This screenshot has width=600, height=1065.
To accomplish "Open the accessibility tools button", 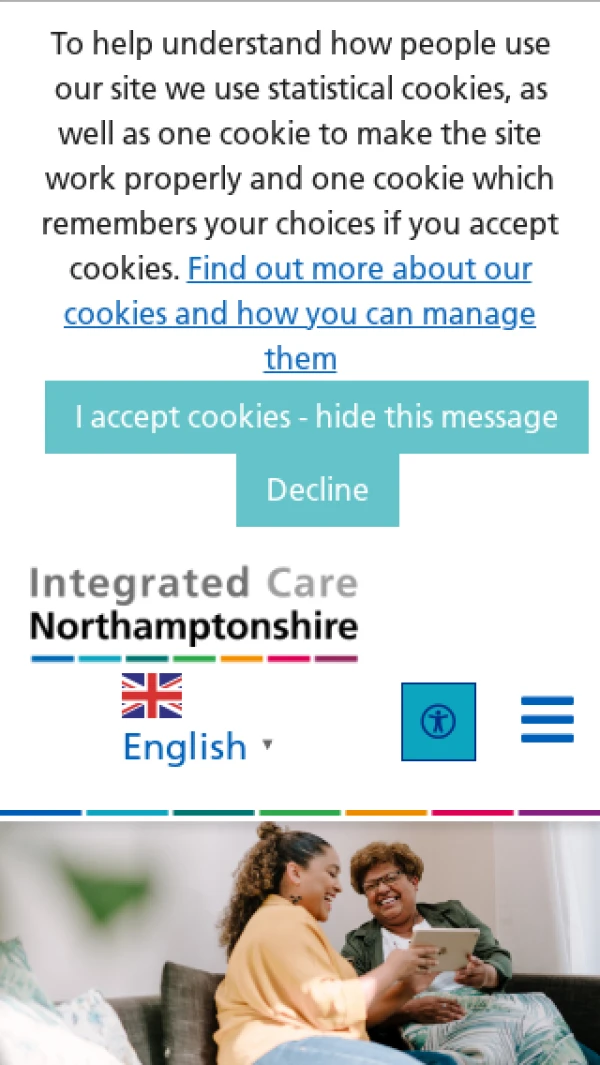I will pos(438,721).
